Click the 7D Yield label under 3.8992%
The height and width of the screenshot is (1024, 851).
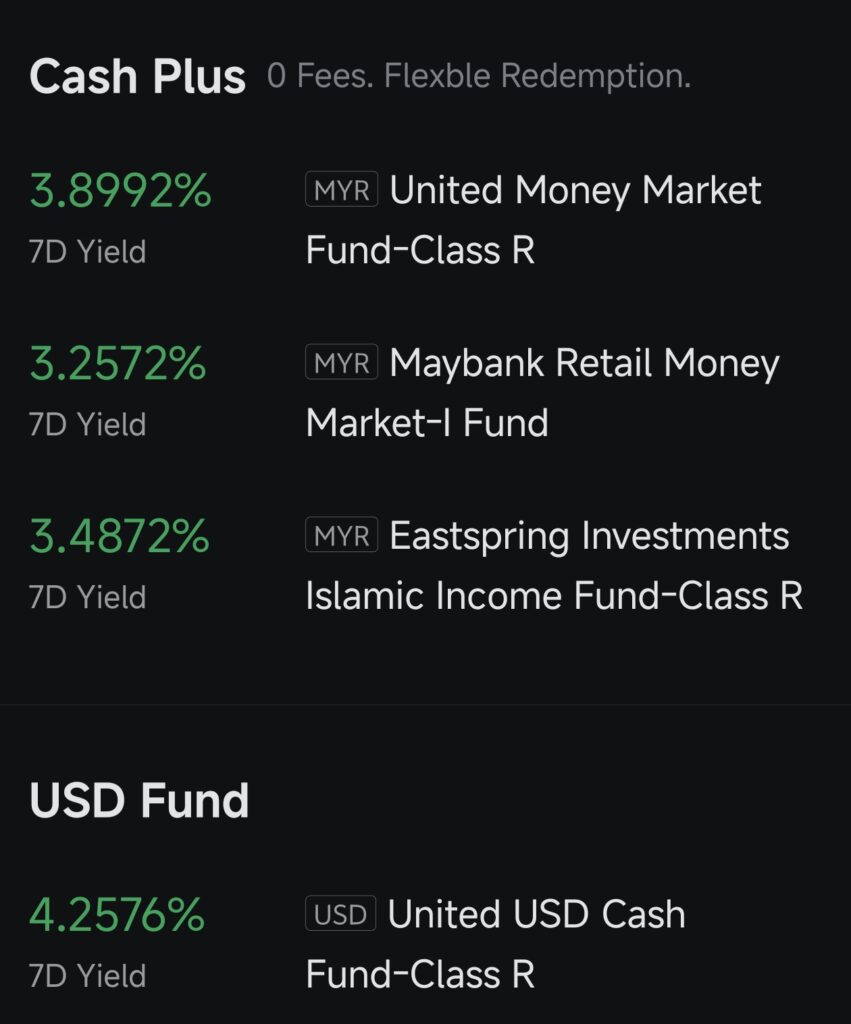(x=89, y=251)
